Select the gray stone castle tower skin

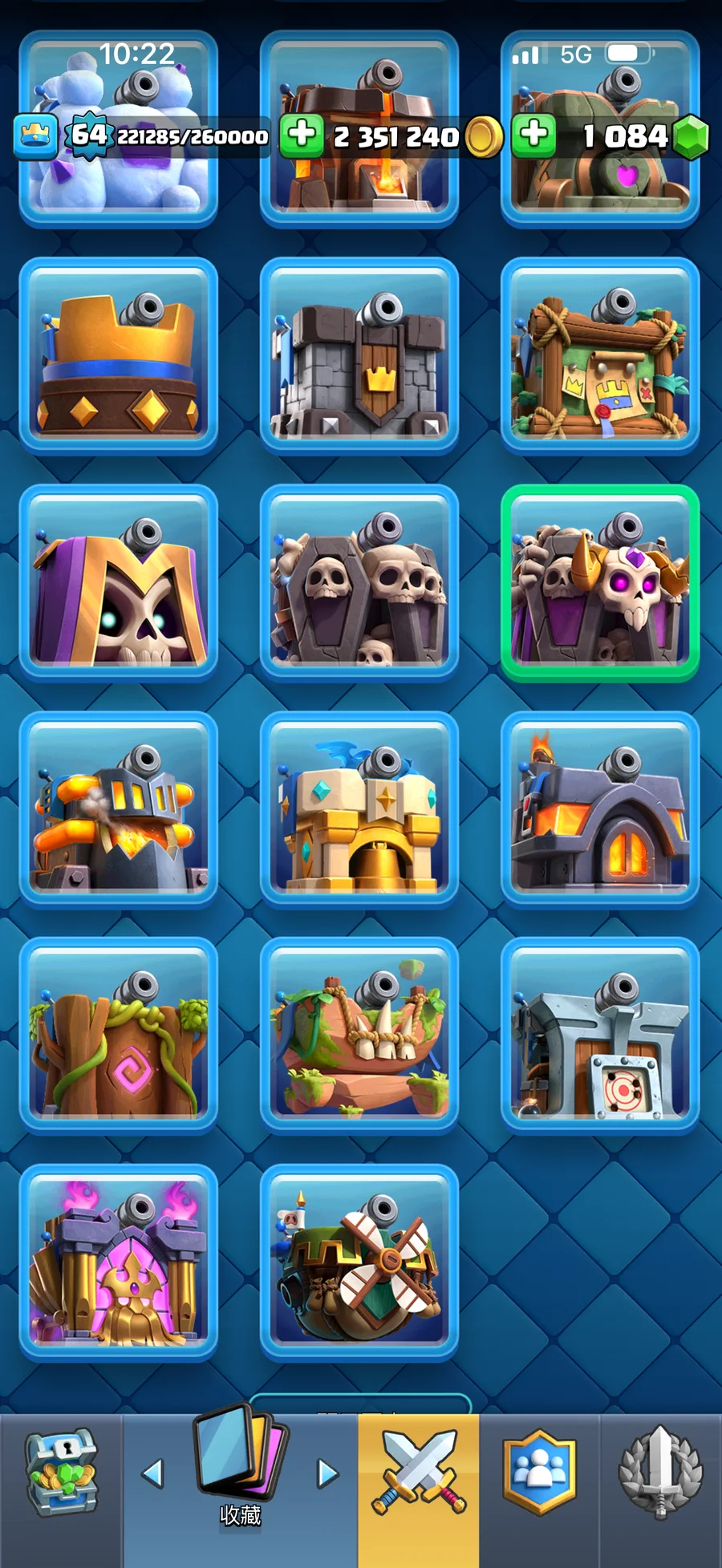click(x=359, y=356)
